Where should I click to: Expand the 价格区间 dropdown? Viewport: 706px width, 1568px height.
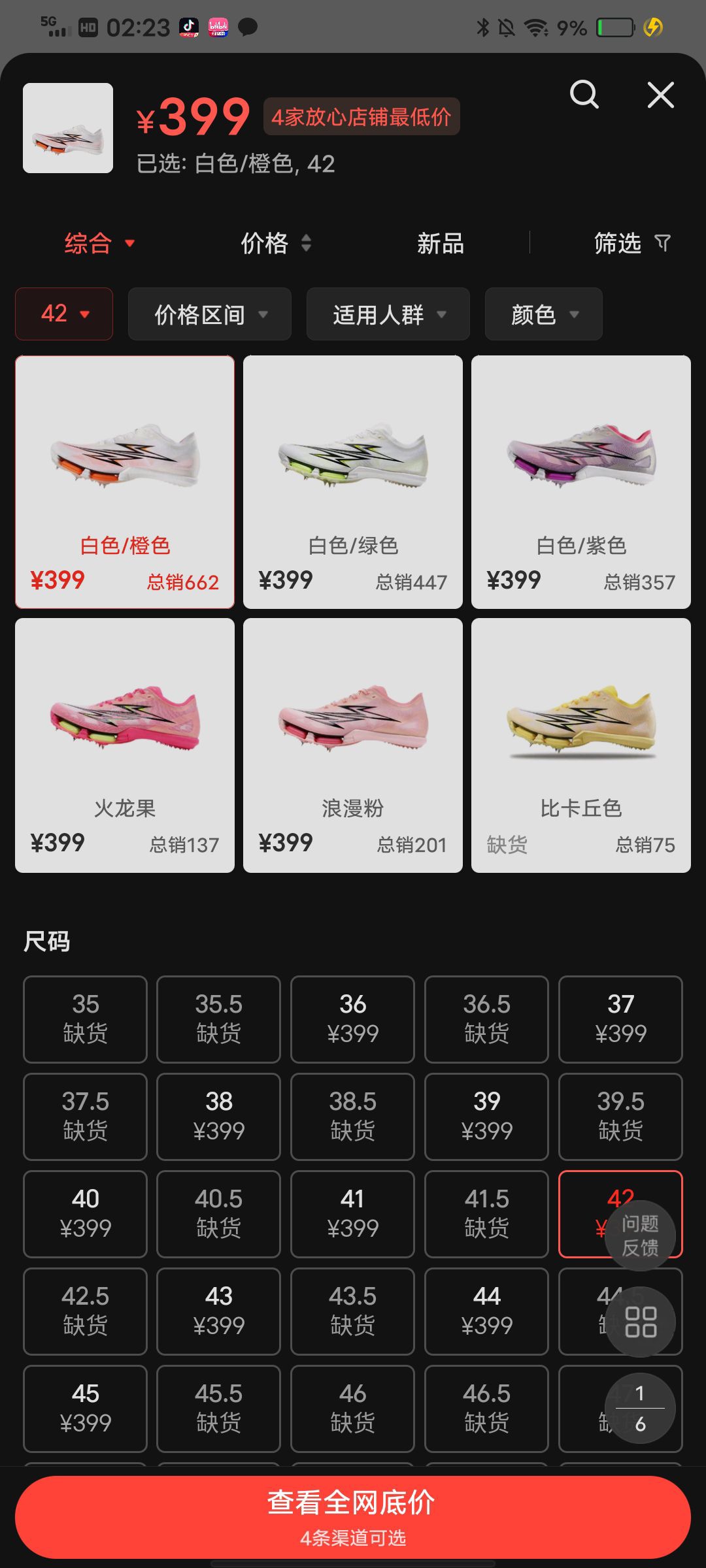[210, 314]
